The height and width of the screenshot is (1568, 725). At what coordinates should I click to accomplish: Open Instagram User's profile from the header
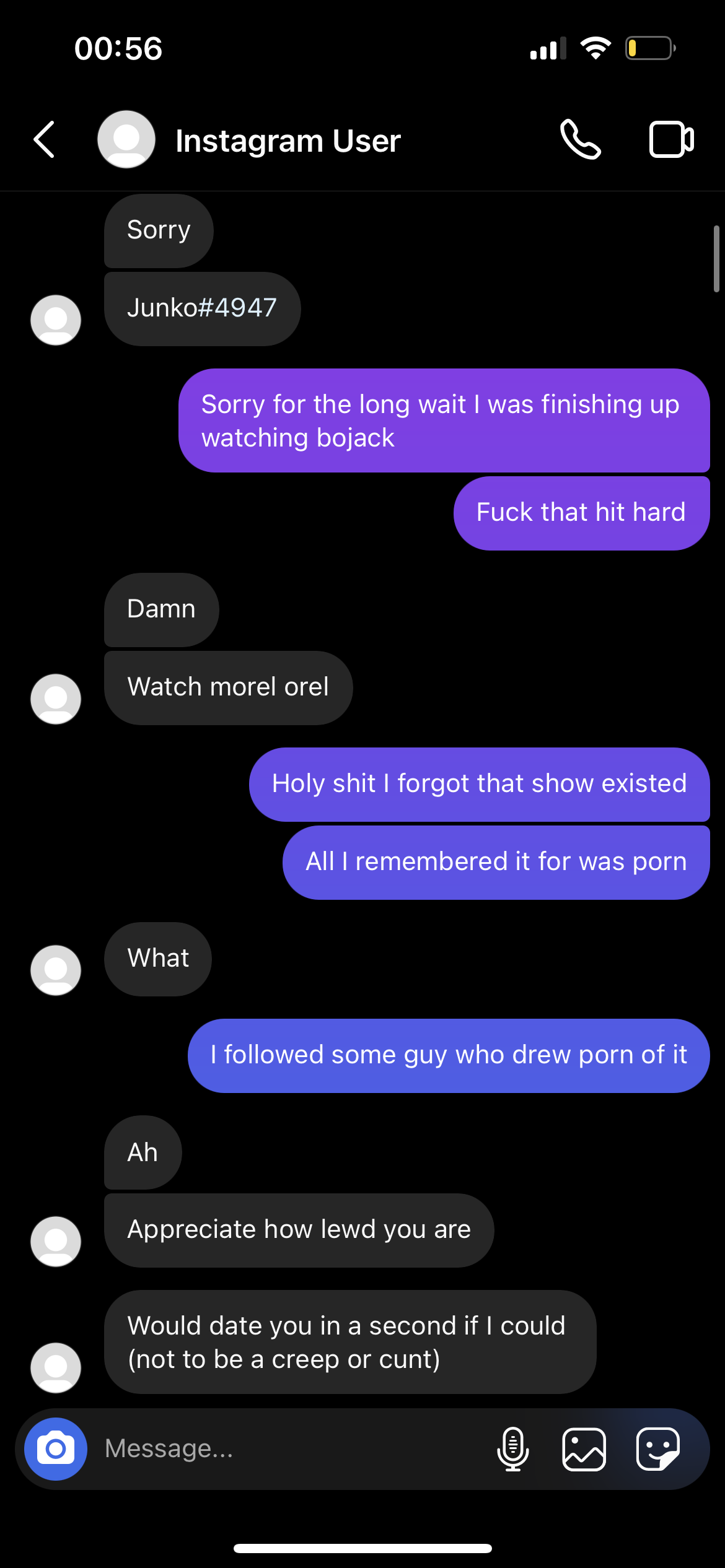pyautogui.click(x=249, y=140)
